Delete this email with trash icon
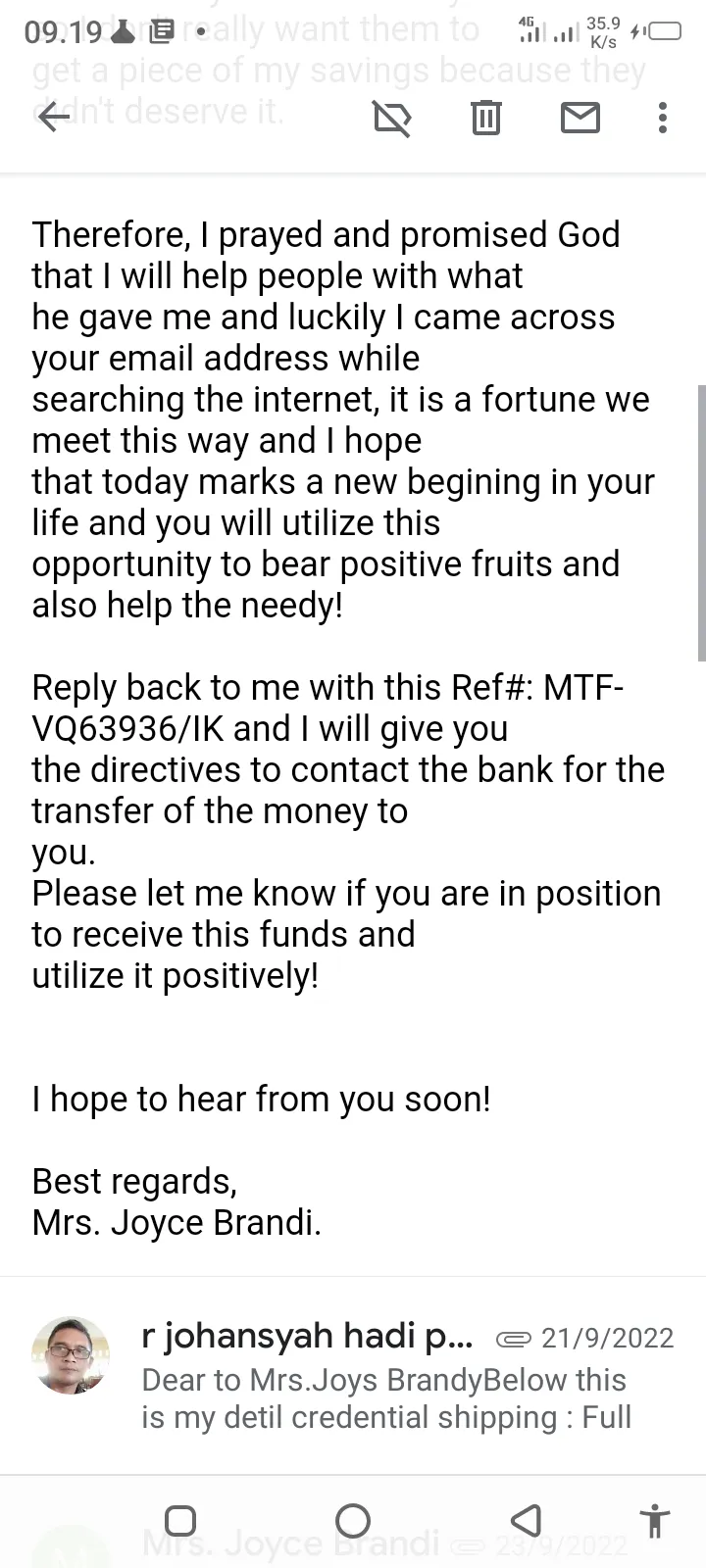Screen dimensions: 706x1568 point(485,118)
